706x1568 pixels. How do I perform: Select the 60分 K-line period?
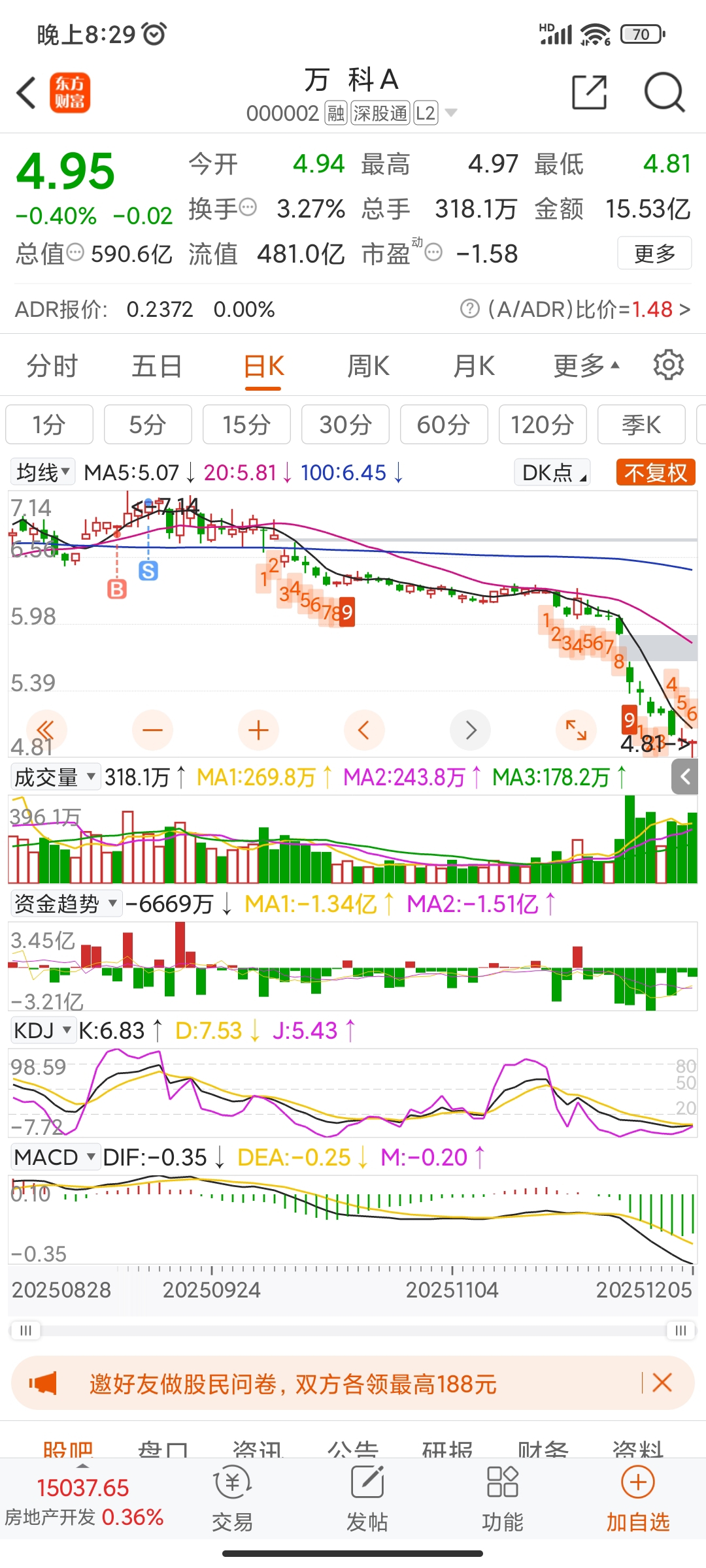444,425
